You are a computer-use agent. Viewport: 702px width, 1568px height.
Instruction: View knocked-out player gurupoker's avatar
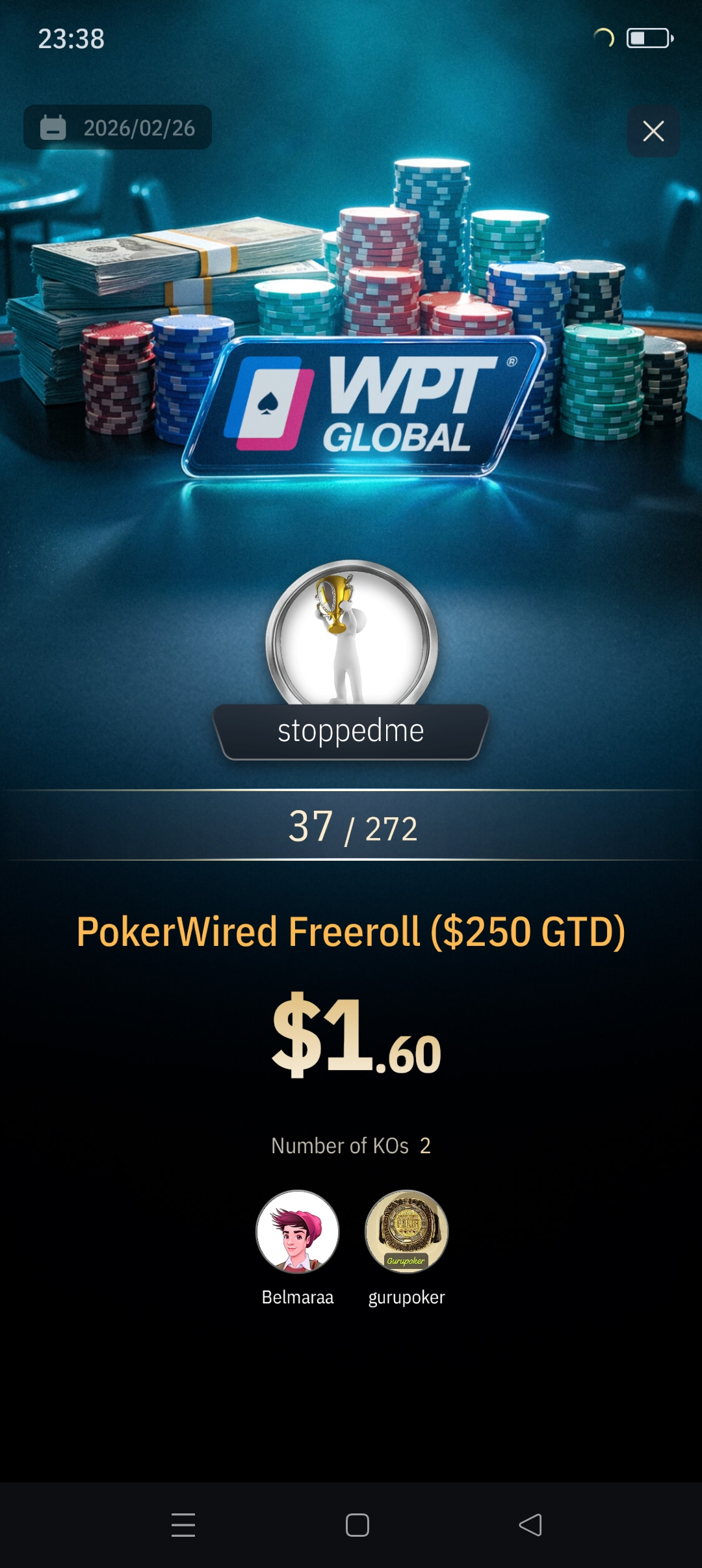point(407,1231)
